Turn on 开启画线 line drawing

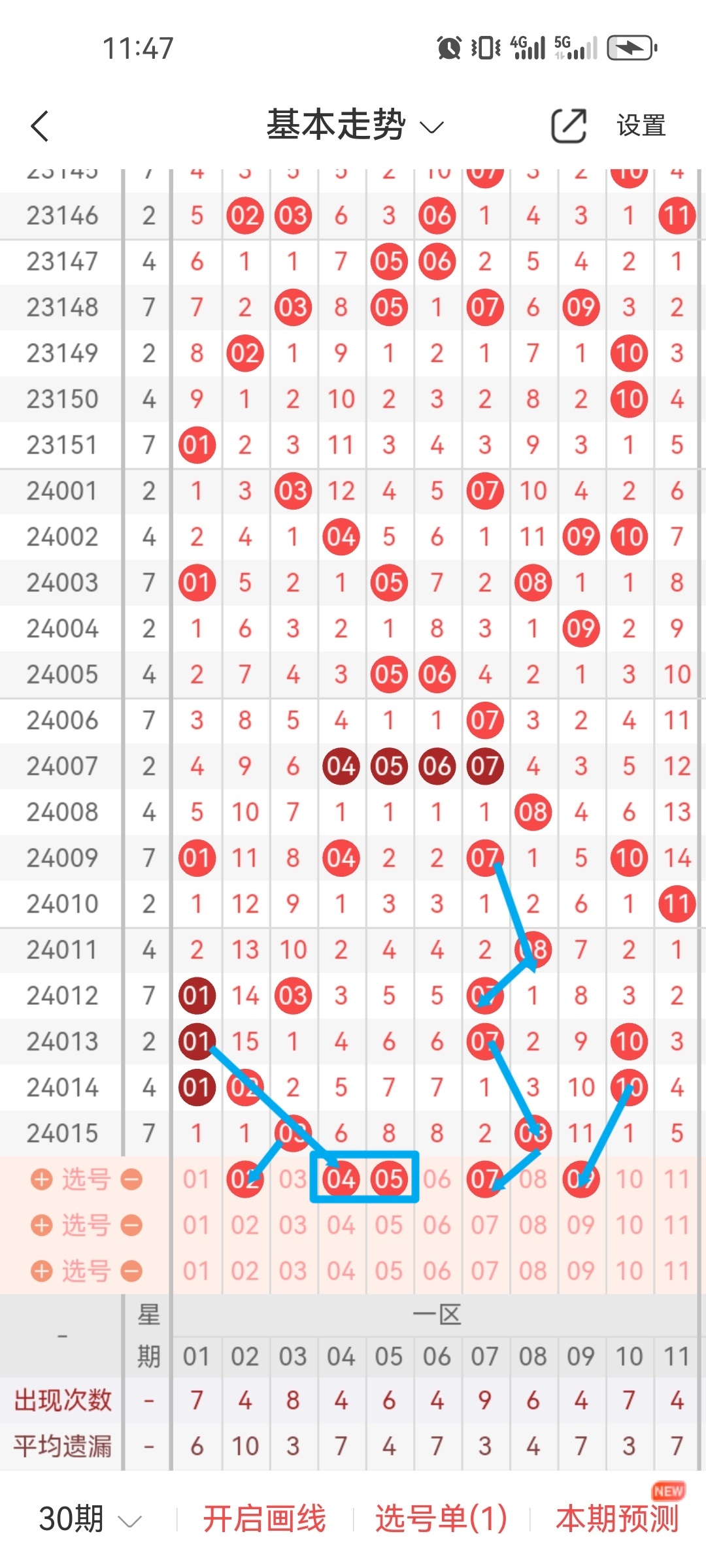click(x=264, y=1518)
